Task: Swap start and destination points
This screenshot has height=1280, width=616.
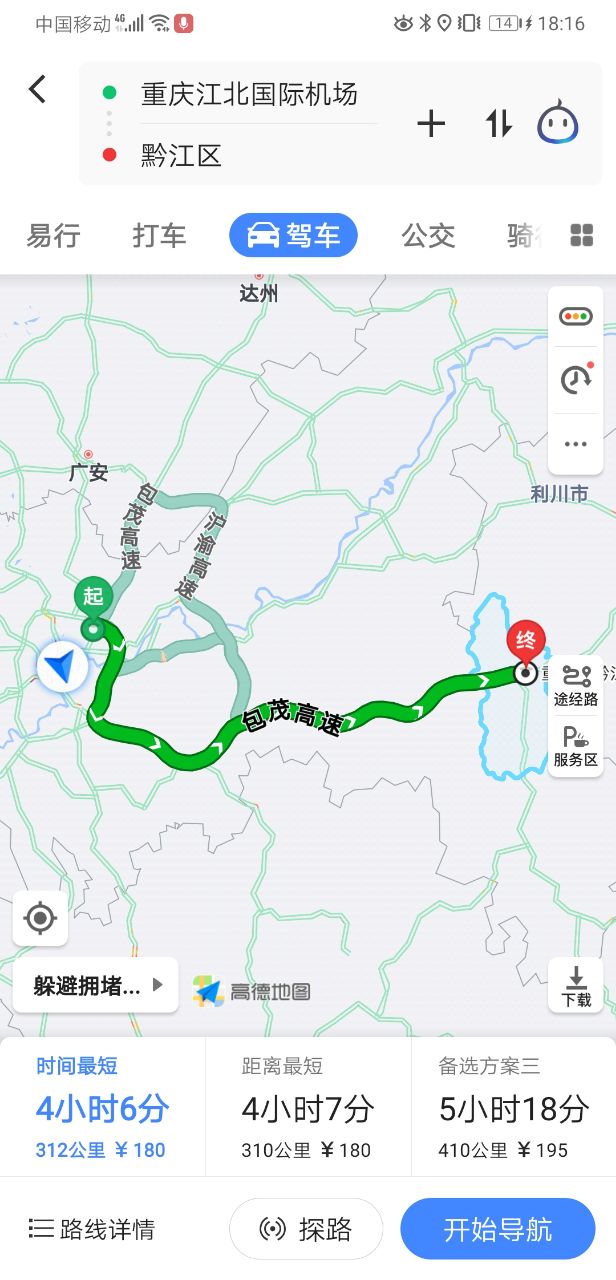Action: (x=499, y=124)
